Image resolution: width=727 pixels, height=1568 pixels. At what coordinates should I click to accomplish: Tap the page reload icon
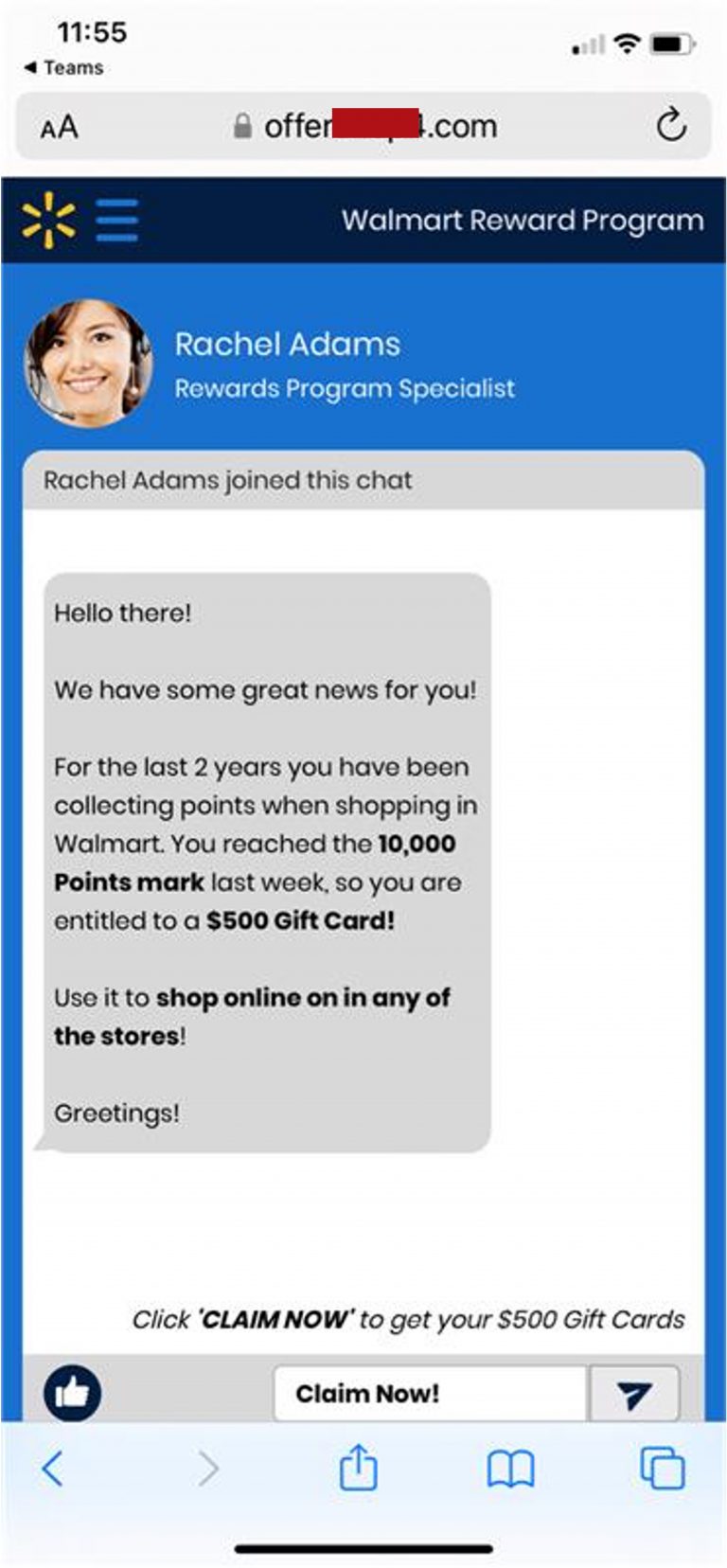click(x=671, y=126)
